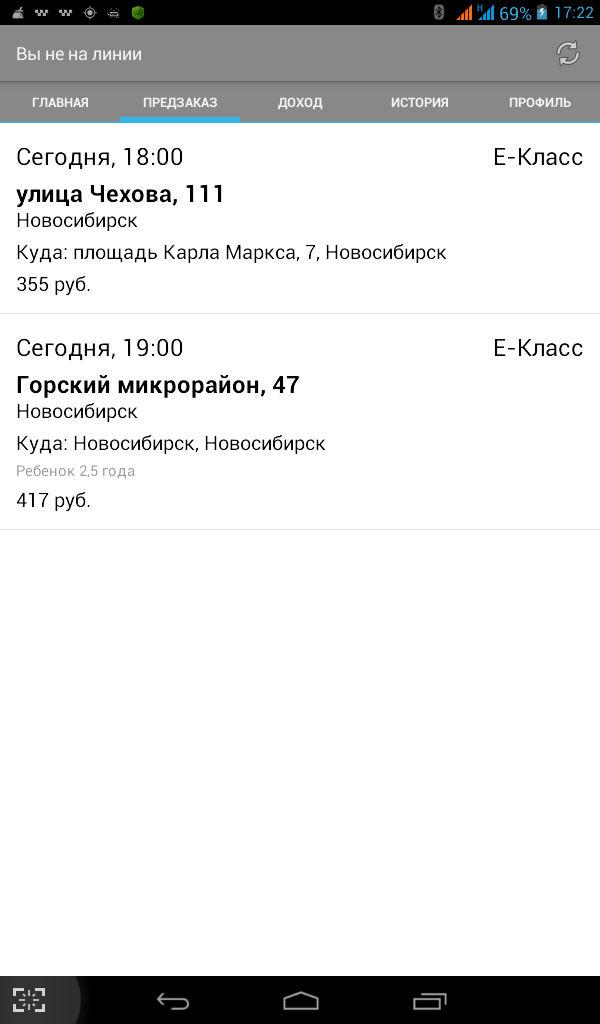Go back with the system back button

pos(173,1000)
